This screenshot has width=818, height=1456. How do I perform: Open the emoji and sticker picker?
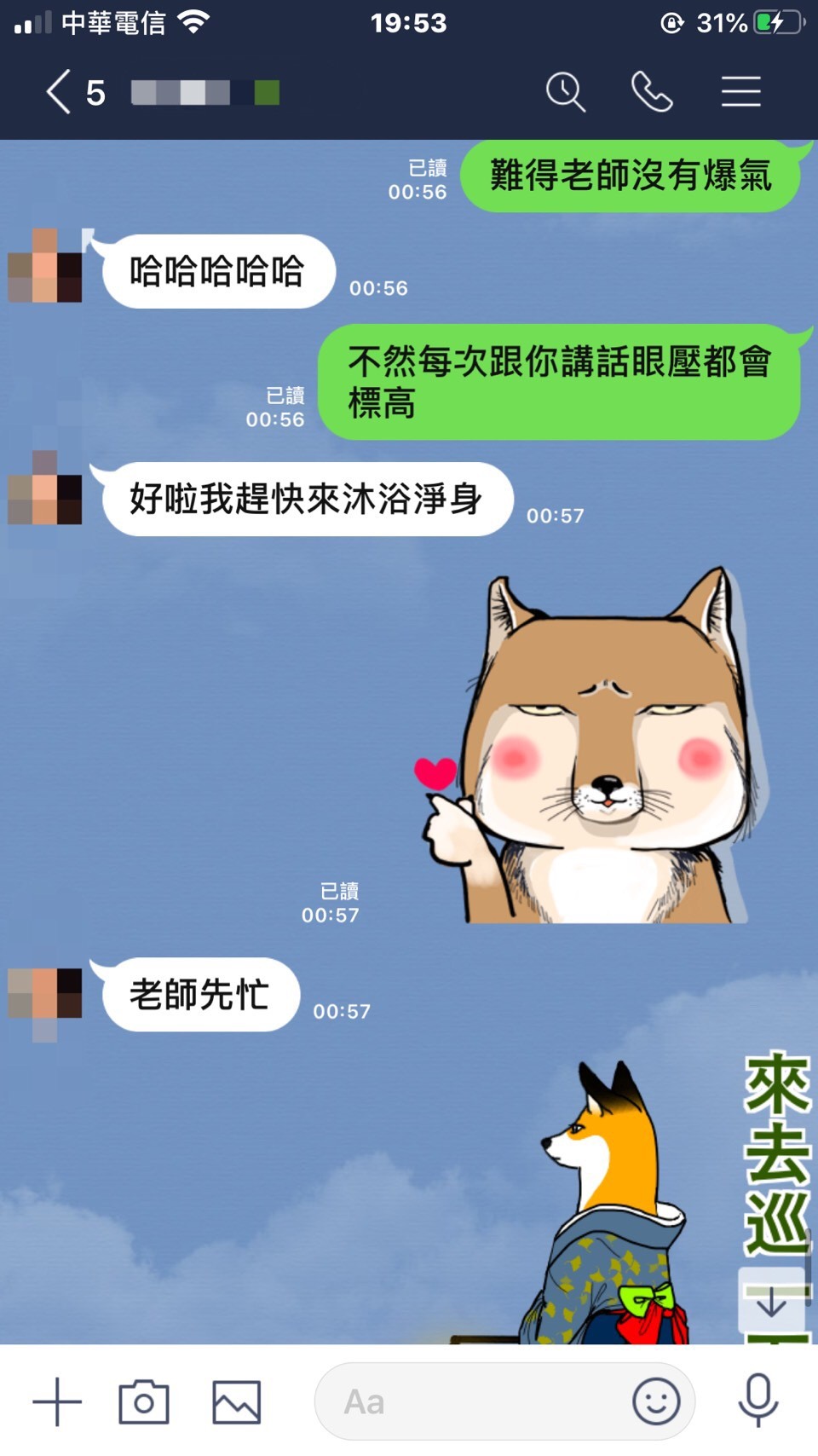click(656, 1401)
